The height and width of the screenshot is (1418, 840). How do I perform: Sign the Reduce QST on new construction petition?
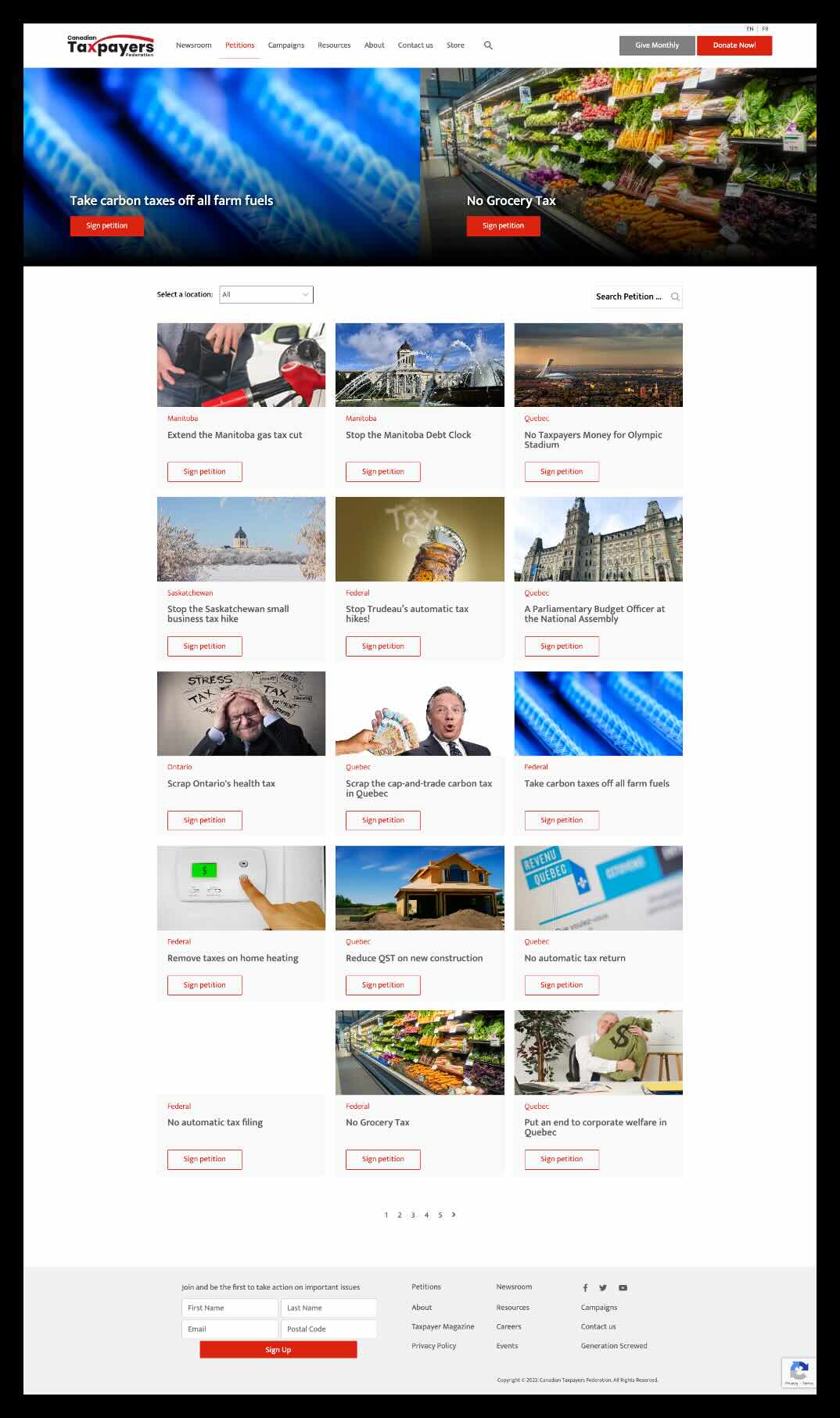382,985
